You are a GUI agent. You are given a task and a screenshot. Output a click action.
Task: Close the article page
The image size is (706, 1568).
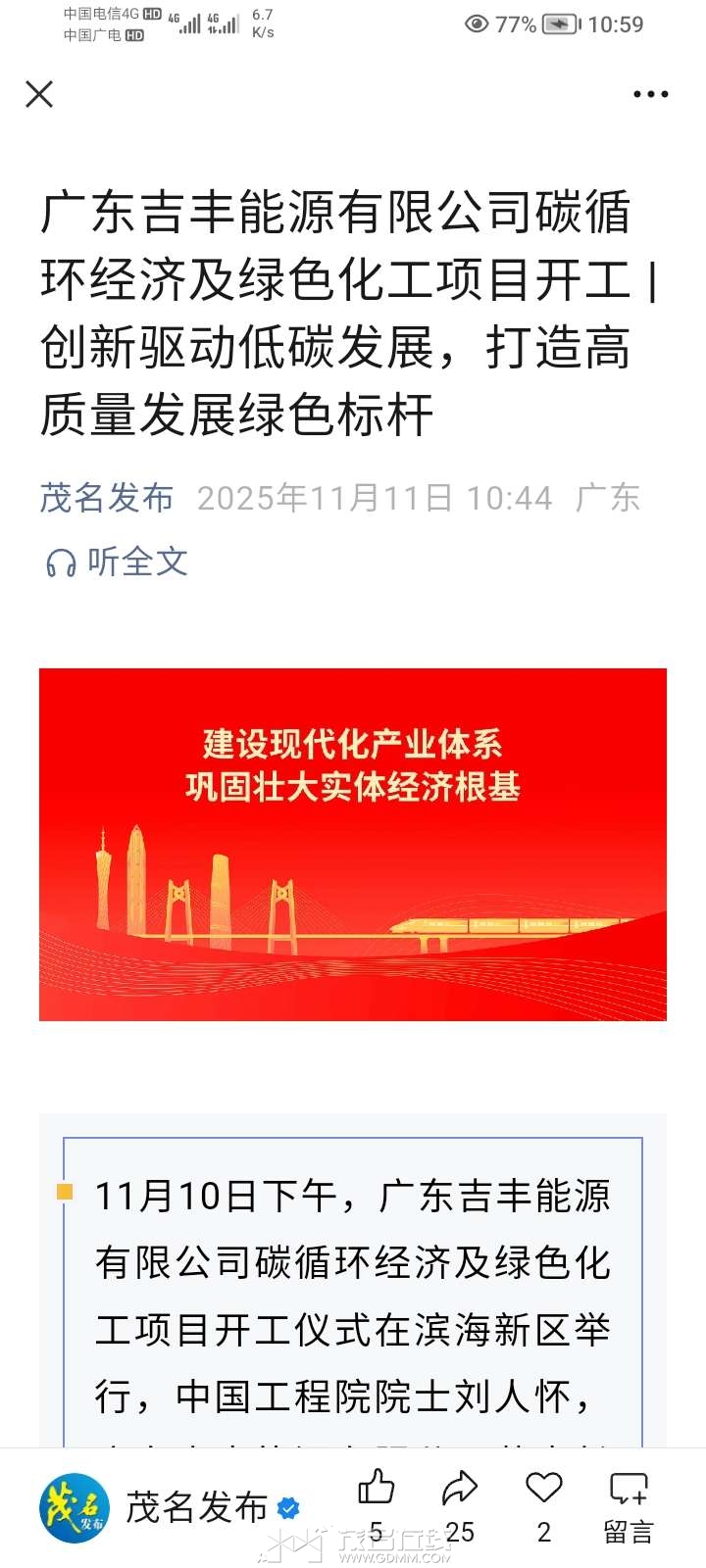click(x=39, y=94)
